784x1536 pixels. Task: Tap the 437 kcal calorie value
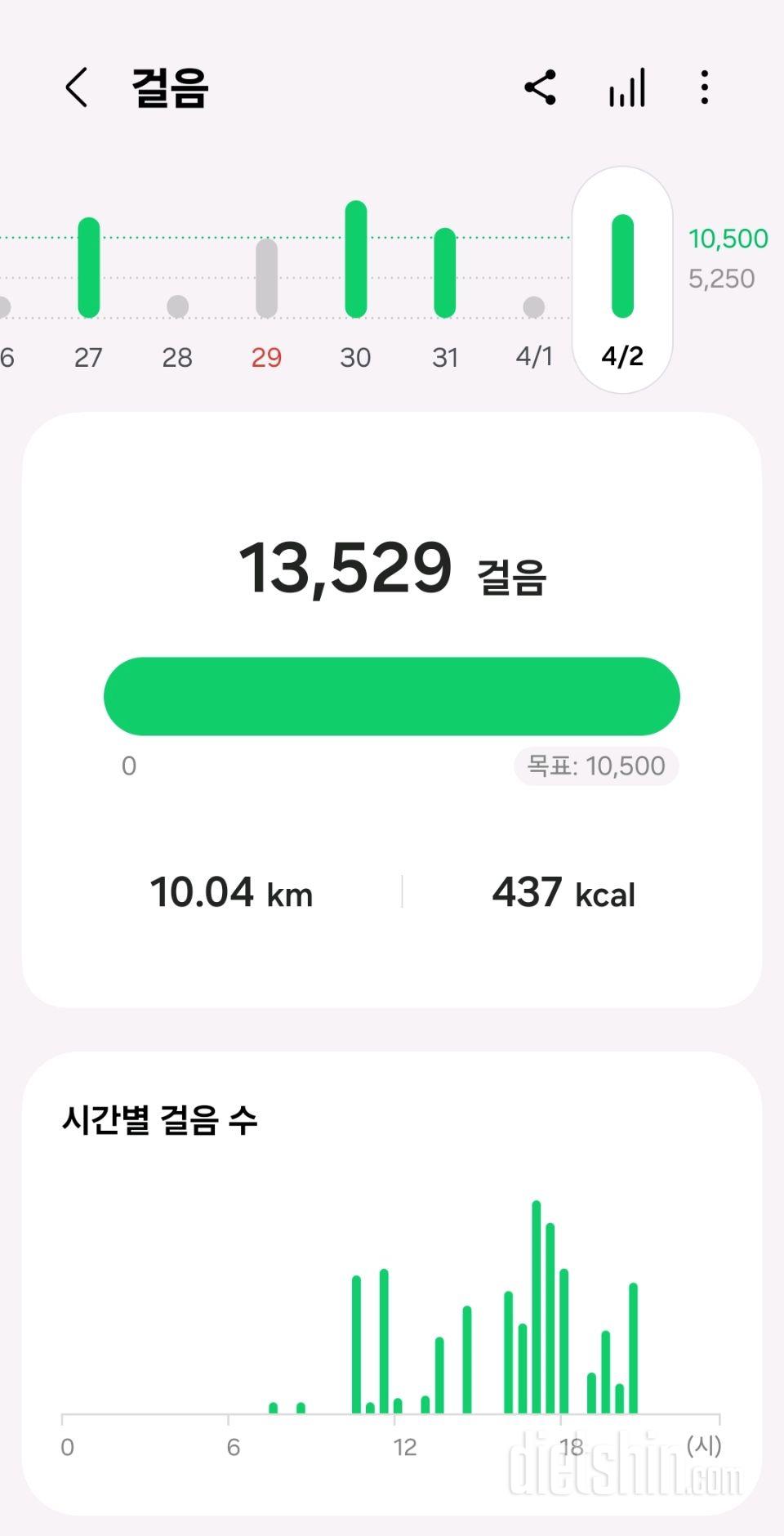563,892
